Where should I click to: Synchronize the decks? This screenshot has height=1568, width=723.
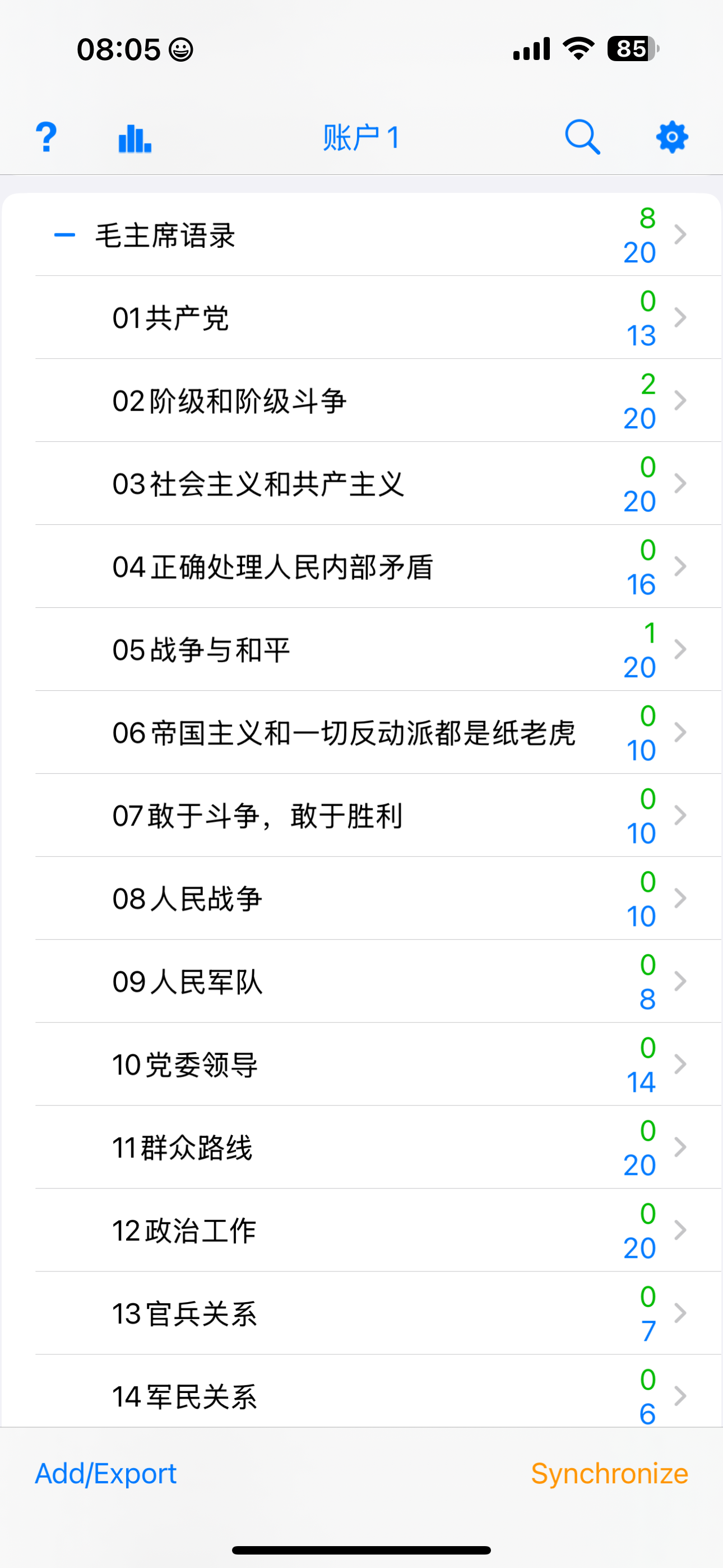[x=609, y=1474]
